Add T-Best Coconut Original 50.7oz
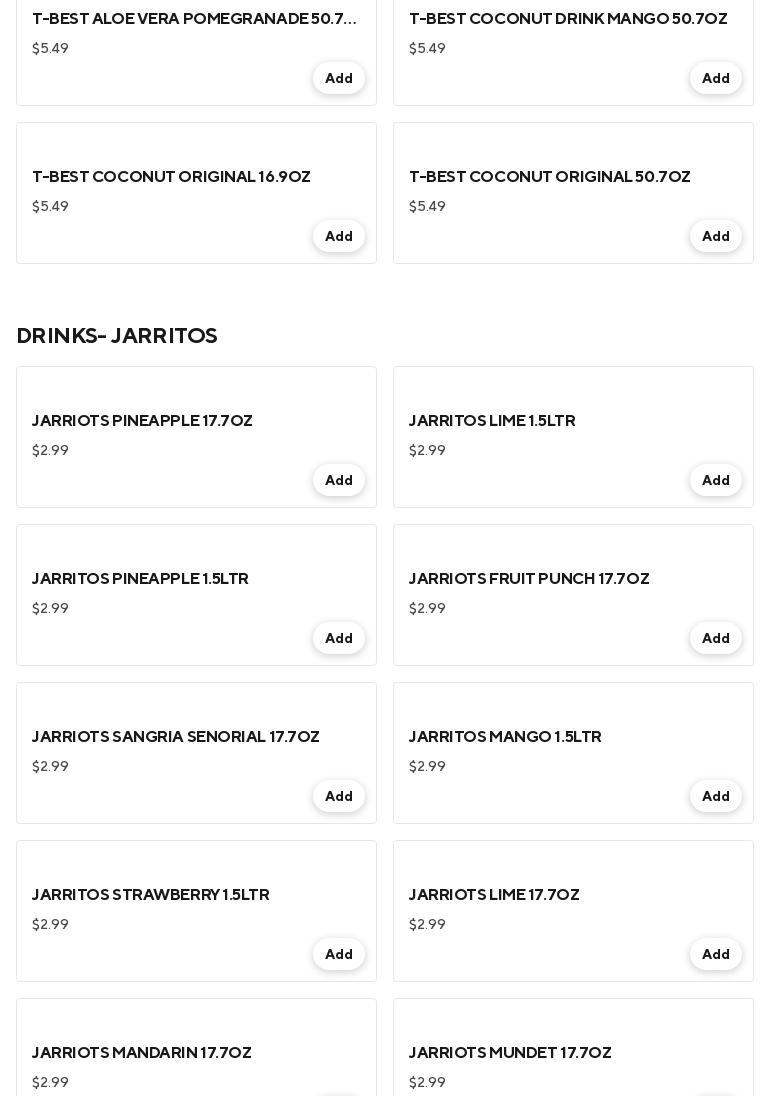770x1096 pixels. pos(716,236)
